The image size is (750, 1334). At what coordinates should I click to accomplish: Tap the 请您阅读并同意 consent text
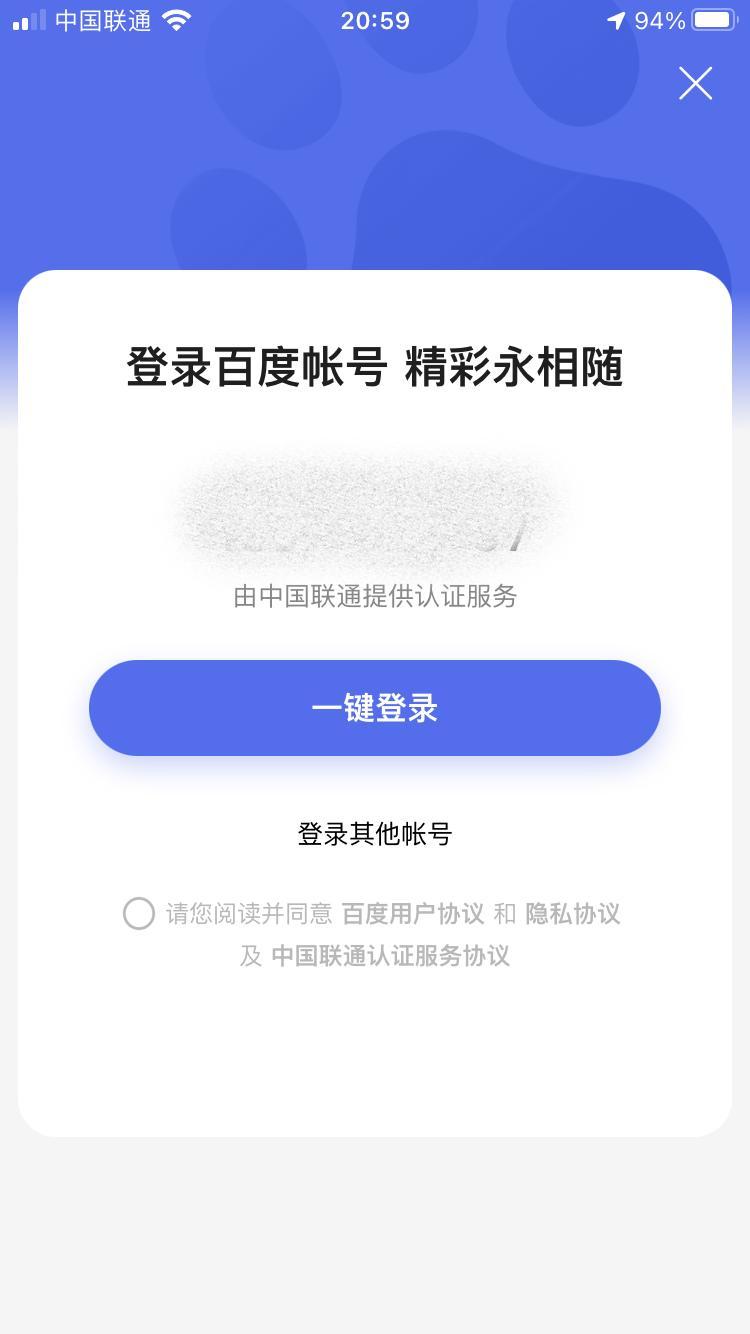[x=246, y=914]
